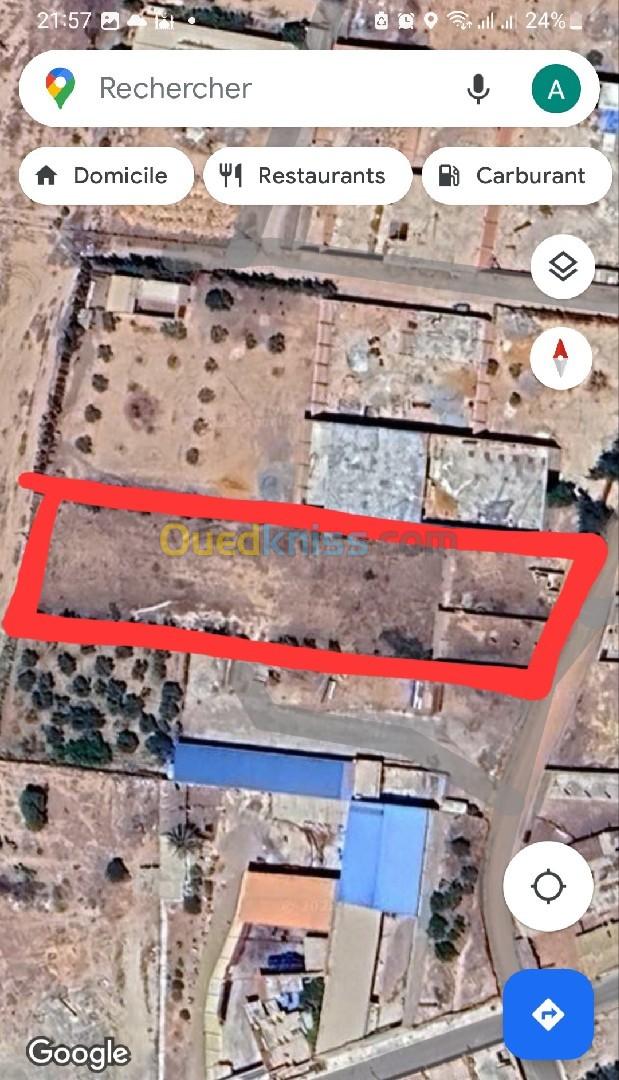This screenshot has width=619, height=1080.
Task: Start voice search with the microphone
Action: [x=479, y=89]
